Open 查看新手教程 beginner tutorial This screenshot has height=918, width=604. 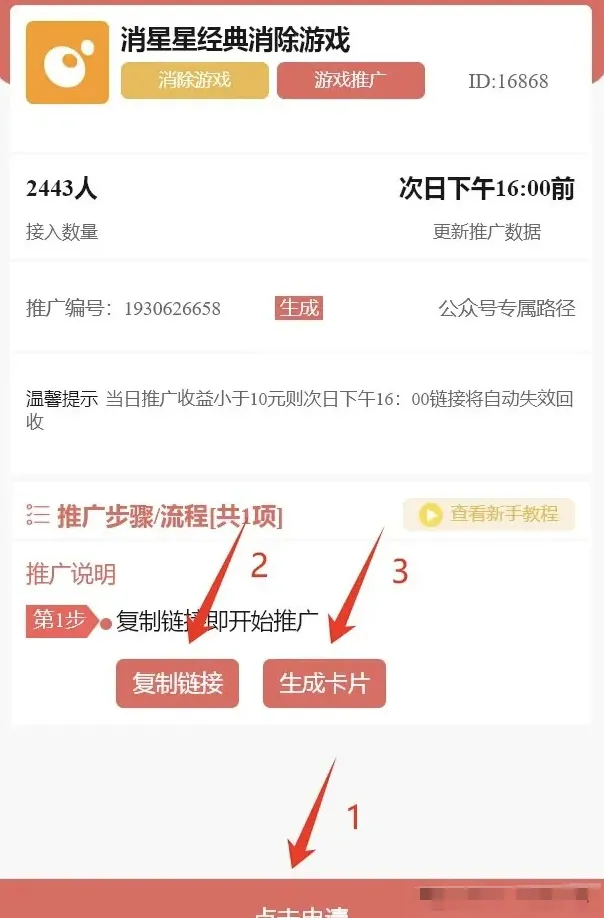(x=489, y=514)
